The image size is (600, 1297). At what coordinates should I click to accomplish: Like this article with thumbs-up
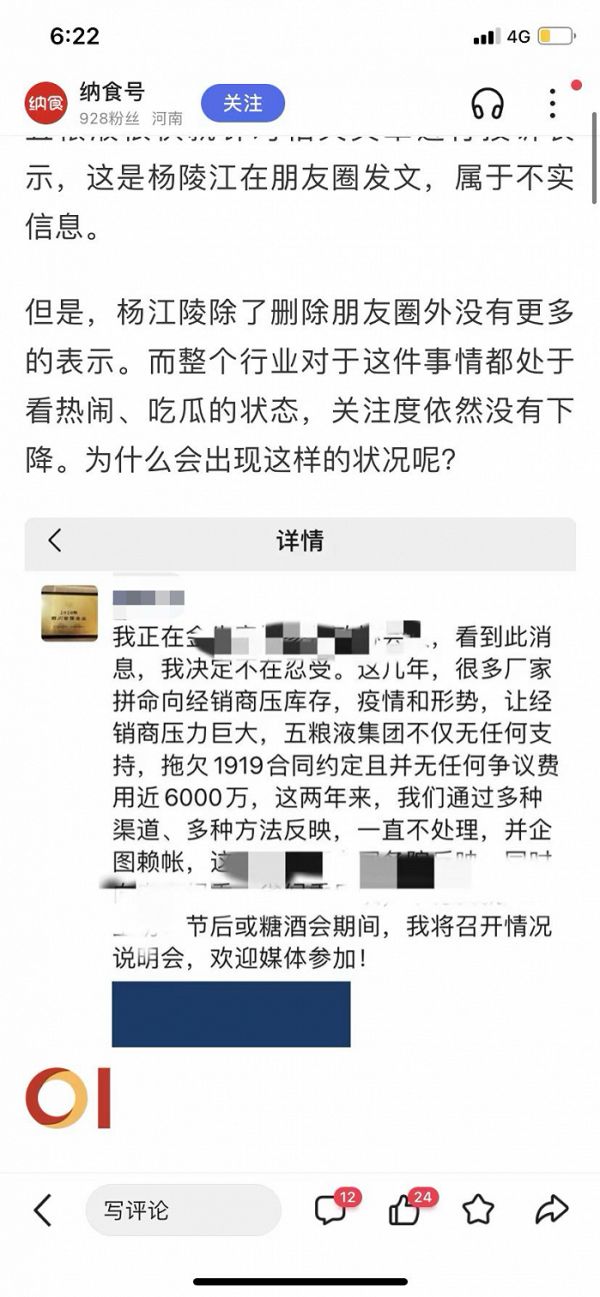pyautogui.click(x=406, y=1210)
